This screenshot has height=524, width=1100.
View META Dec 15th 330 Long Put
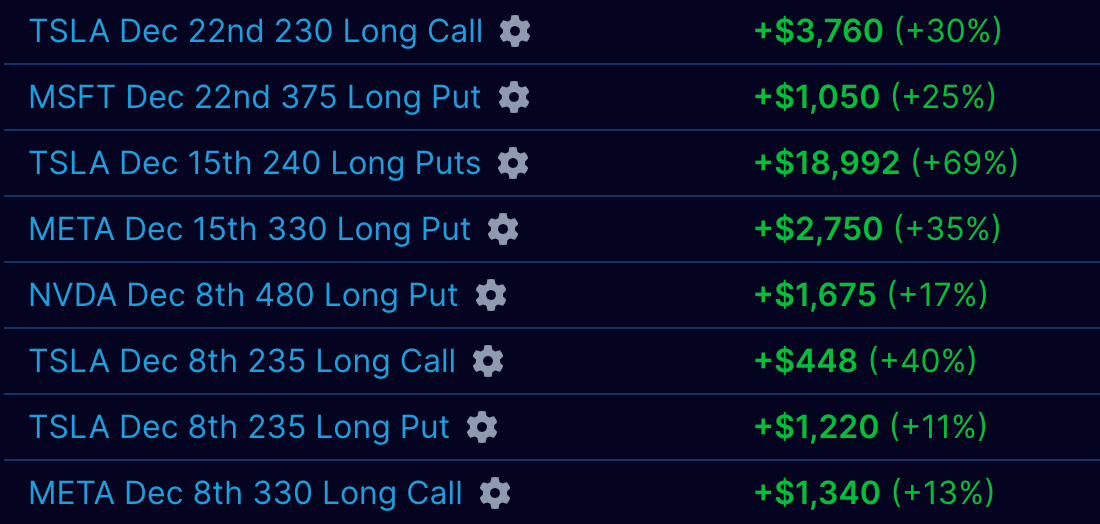(250, 229)
